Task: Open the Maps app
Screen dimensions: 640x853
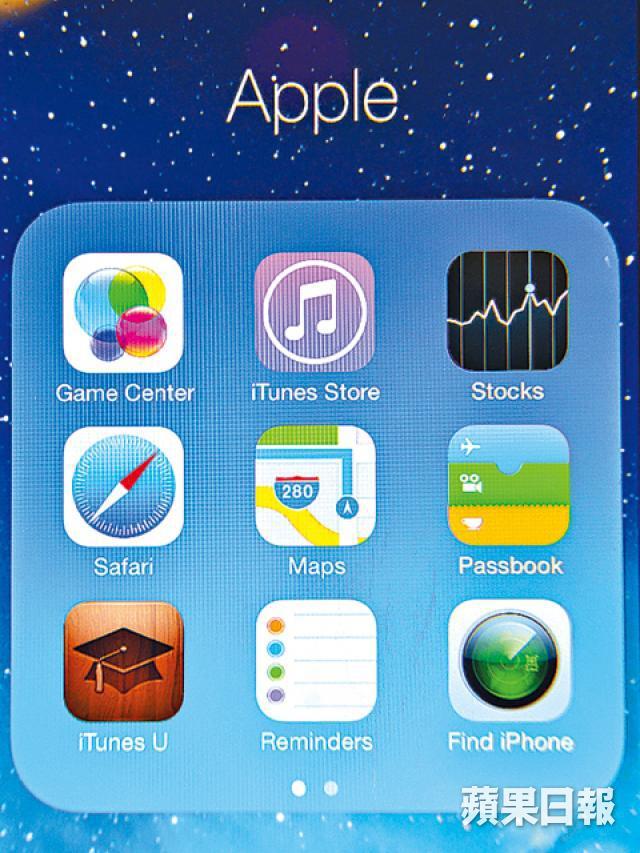Action: pos(315,486)
